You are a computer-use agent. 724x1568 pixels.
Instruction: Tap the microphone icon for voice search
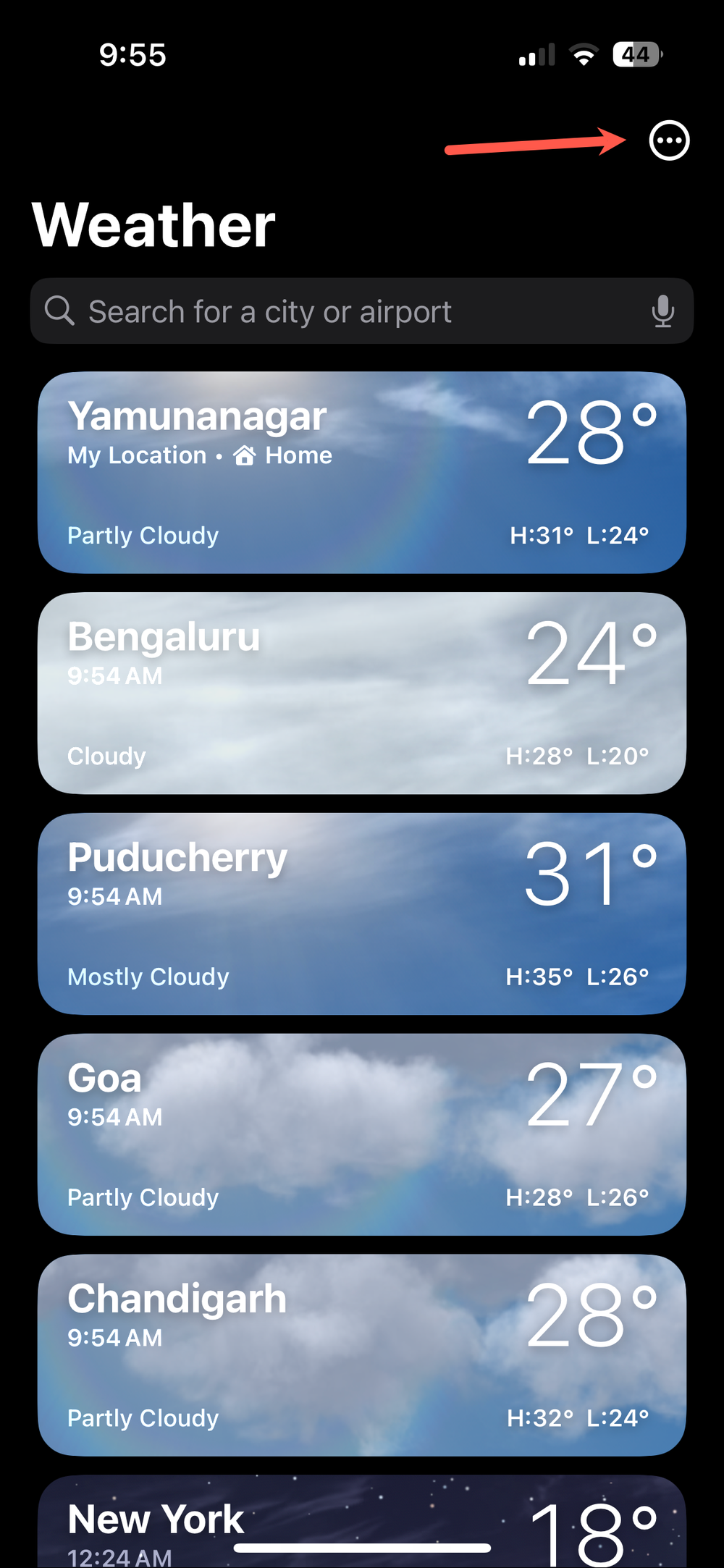(662, 311)
